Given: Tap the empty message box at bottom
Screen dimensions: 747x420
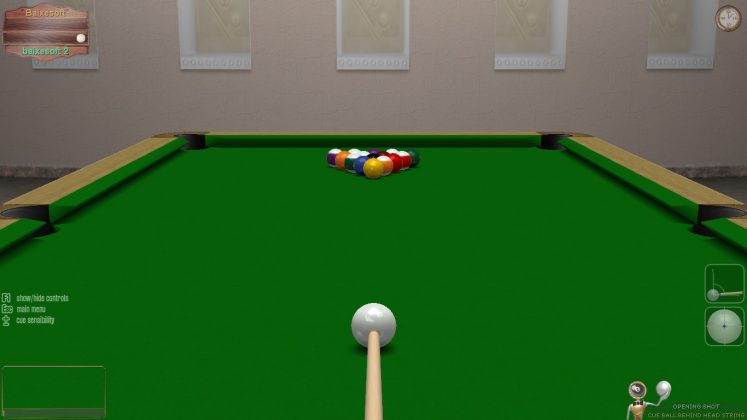Looking at the screenshot, I should click(53, 391).
